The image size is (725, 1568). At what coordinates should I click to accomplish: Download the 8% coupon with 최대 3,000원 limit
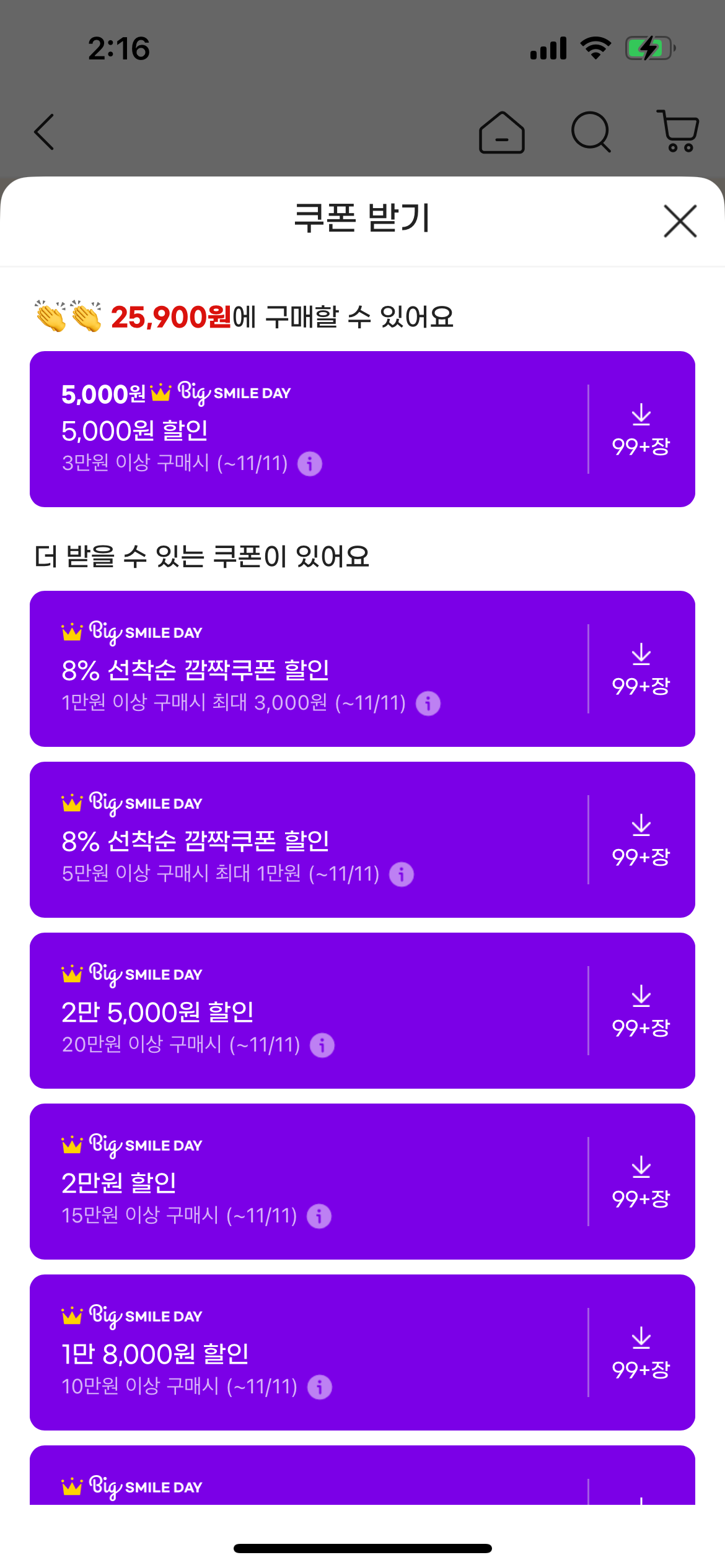pos(641,669)
